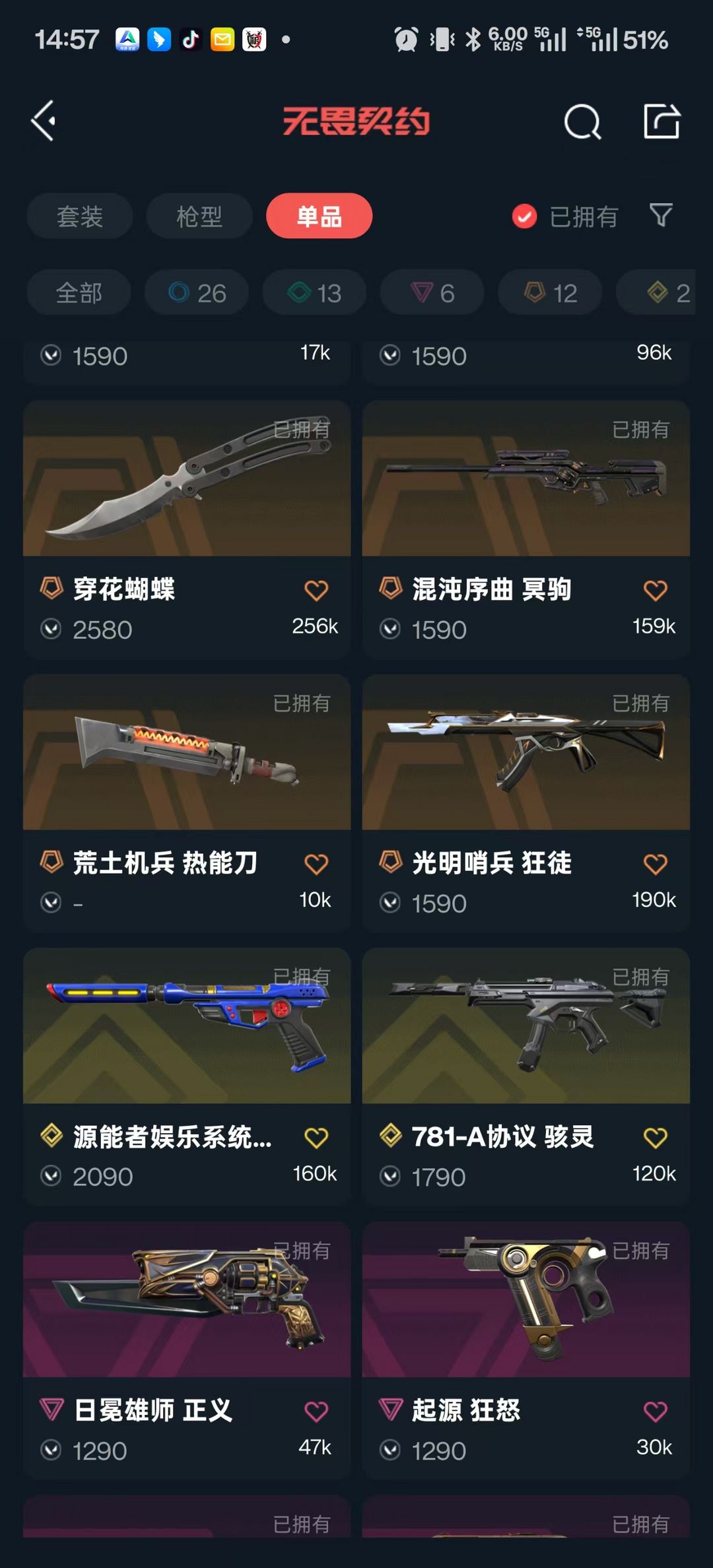The image size is (713, 1568).
Task: Open search with the magnifier icon
Action: [x=582, y=121]
